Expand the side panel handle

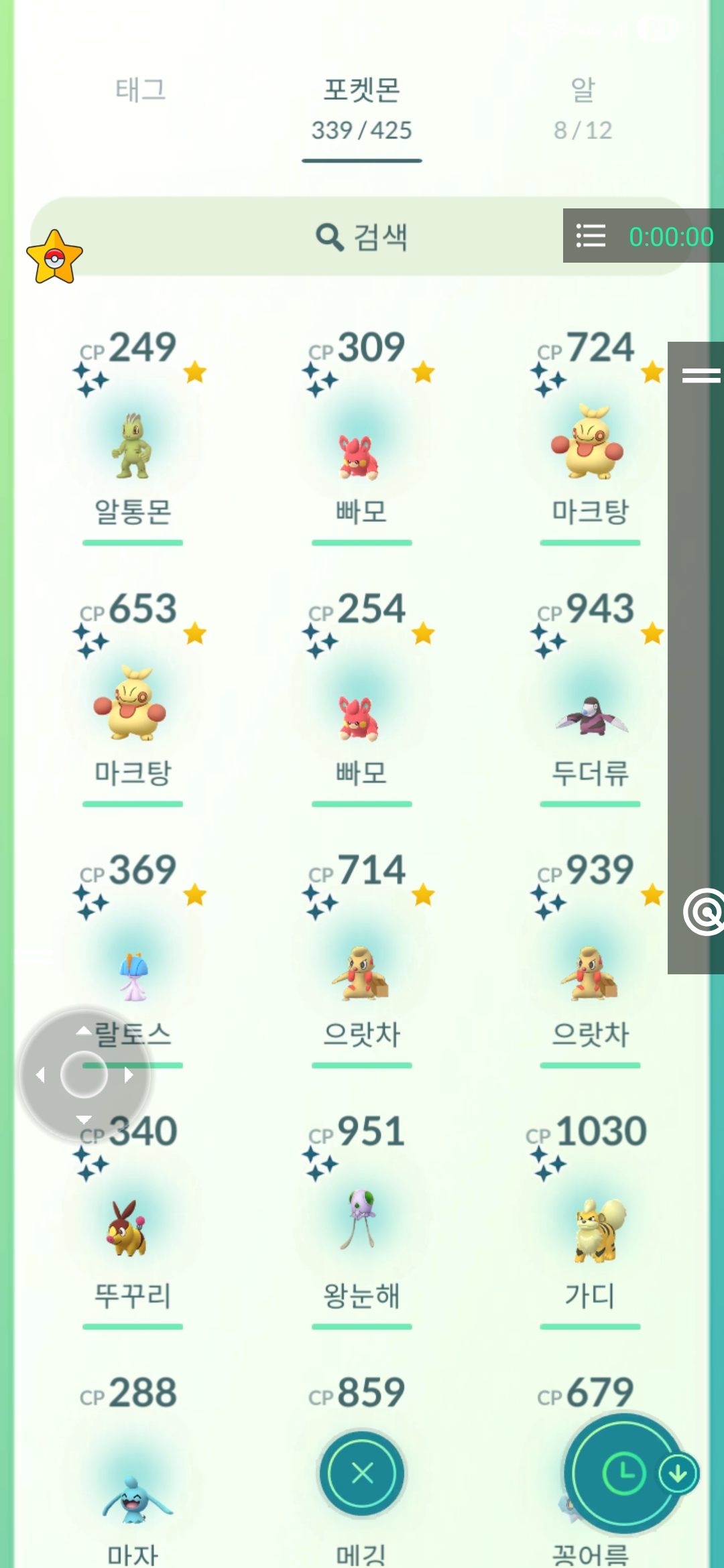tap(701, 375)
